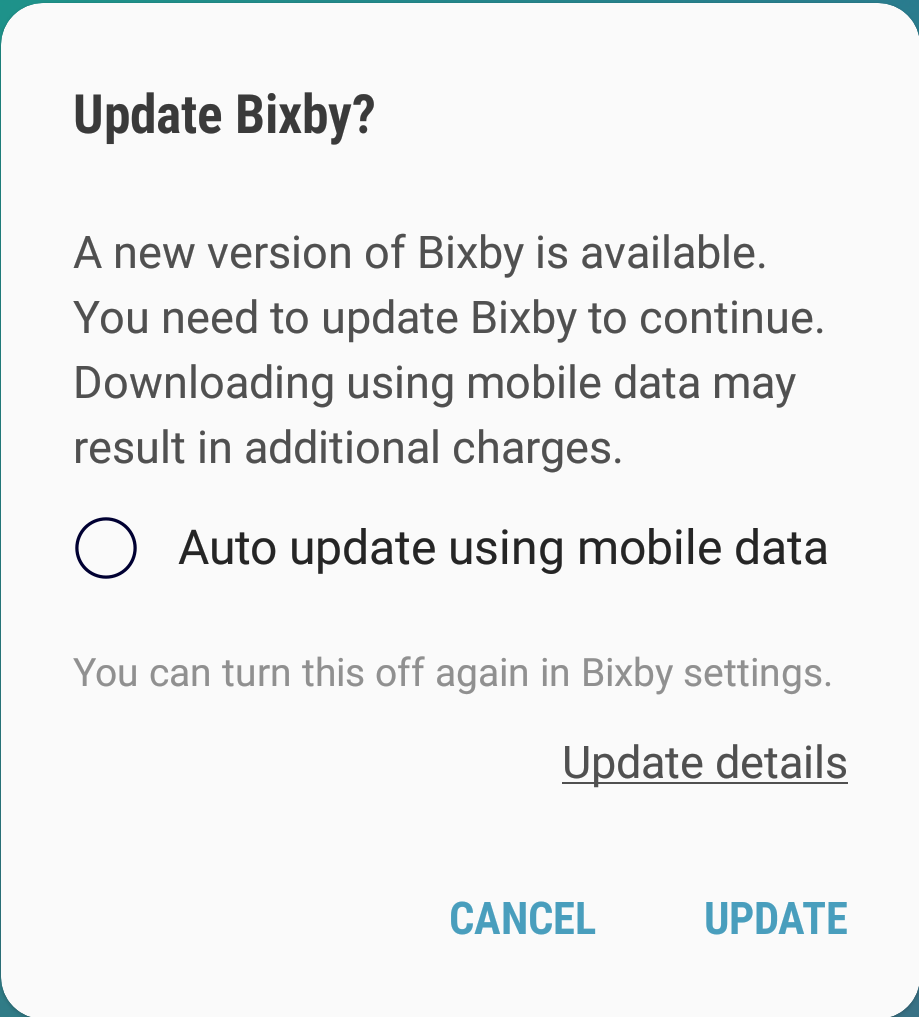This screenshot has width=919, height=1017.
Task: Confirm with the UPDATE button
Action: coord(775,918)
